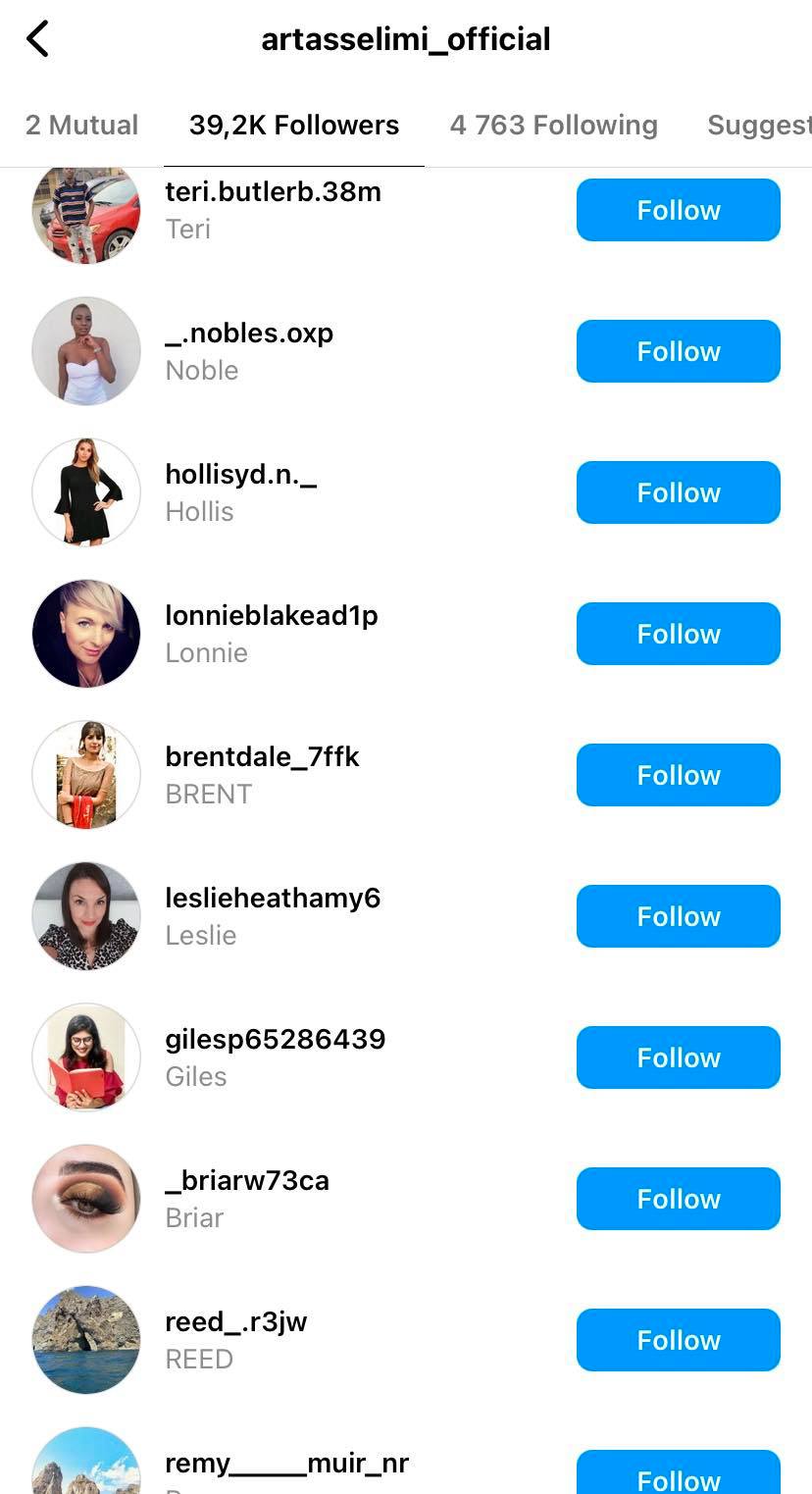
Task: View _briarw73ca's profile photo
Action: pyautogui.click(x=86, y=1199)
